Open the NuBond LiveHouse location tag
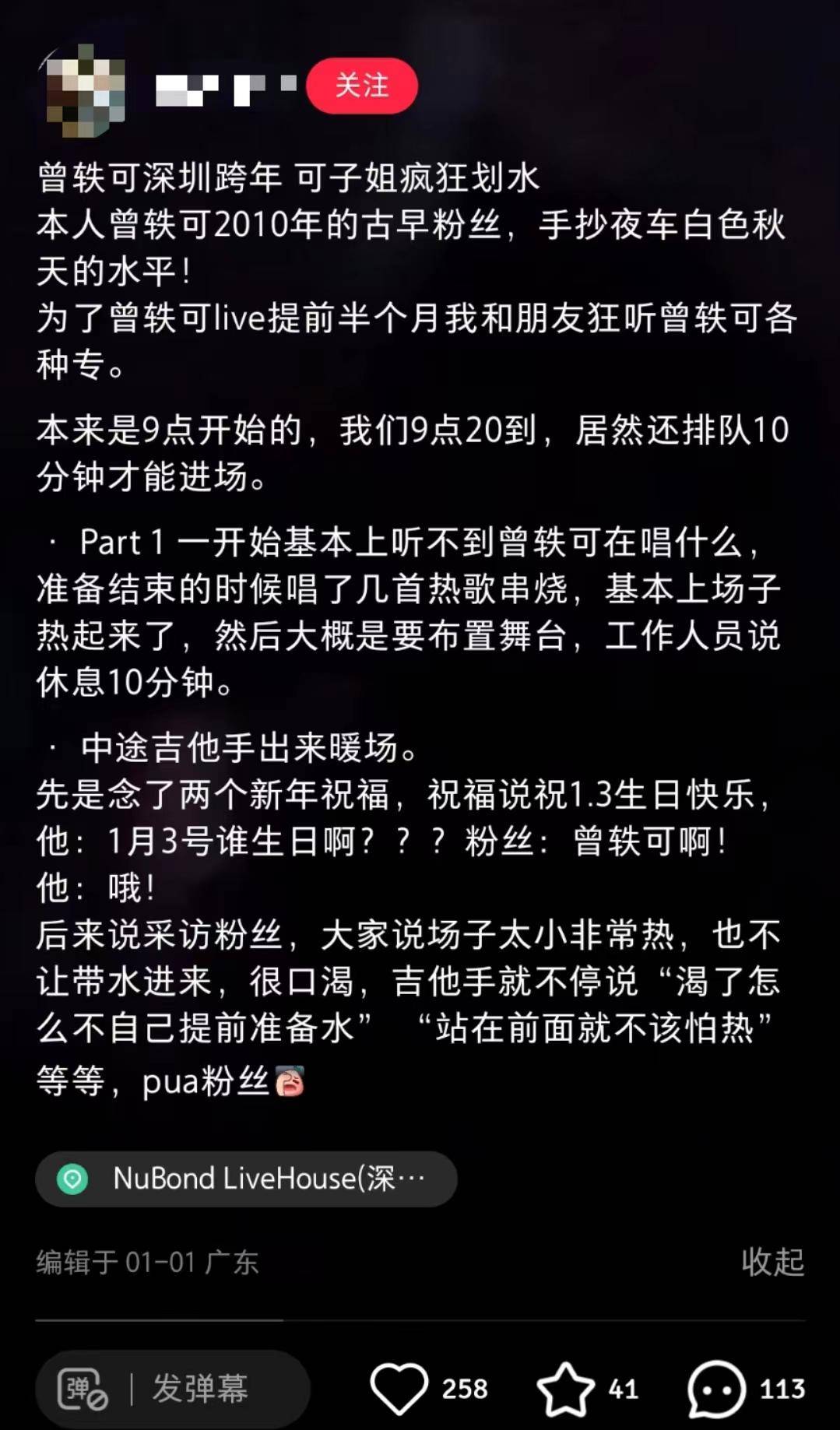The width and height of the screenshot is (840, 1430). (x=246, y=1179)
